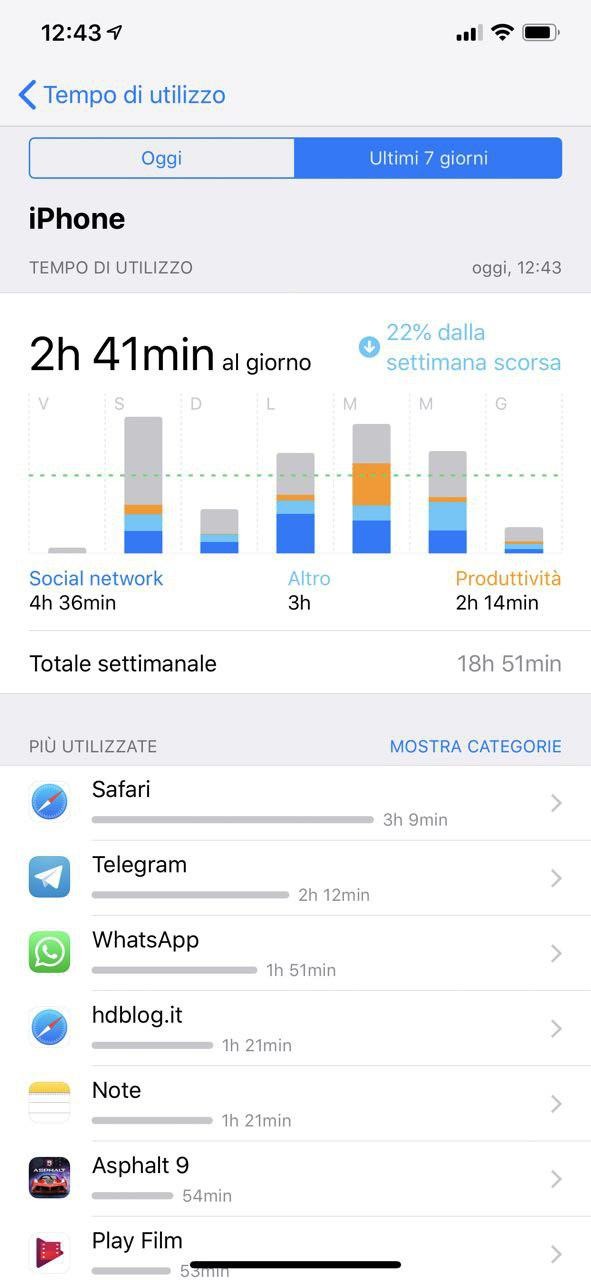Open Asphalt 9 usage details
This screenshot has width=591, height=1280.
(x=295, y=1178)
